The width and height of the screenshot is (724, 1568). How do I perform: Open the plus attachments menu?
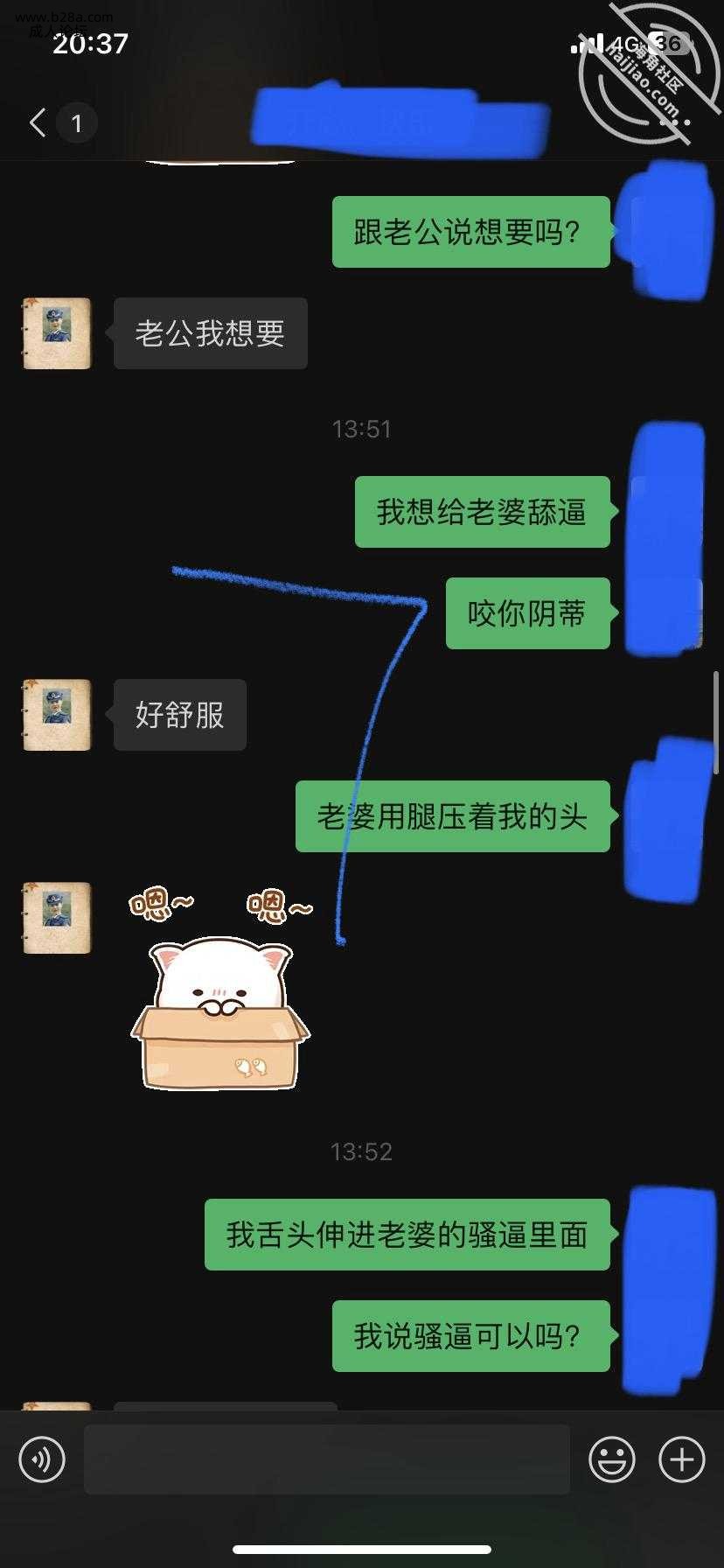tap(682, 1459)
